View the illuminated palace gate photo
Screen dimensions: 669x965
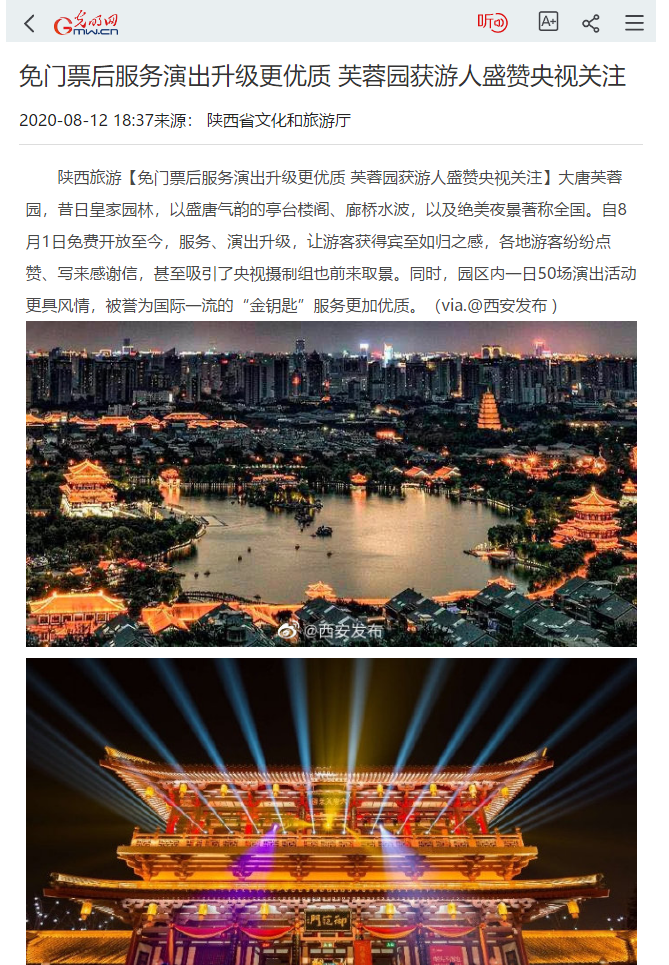coord(331,810)
